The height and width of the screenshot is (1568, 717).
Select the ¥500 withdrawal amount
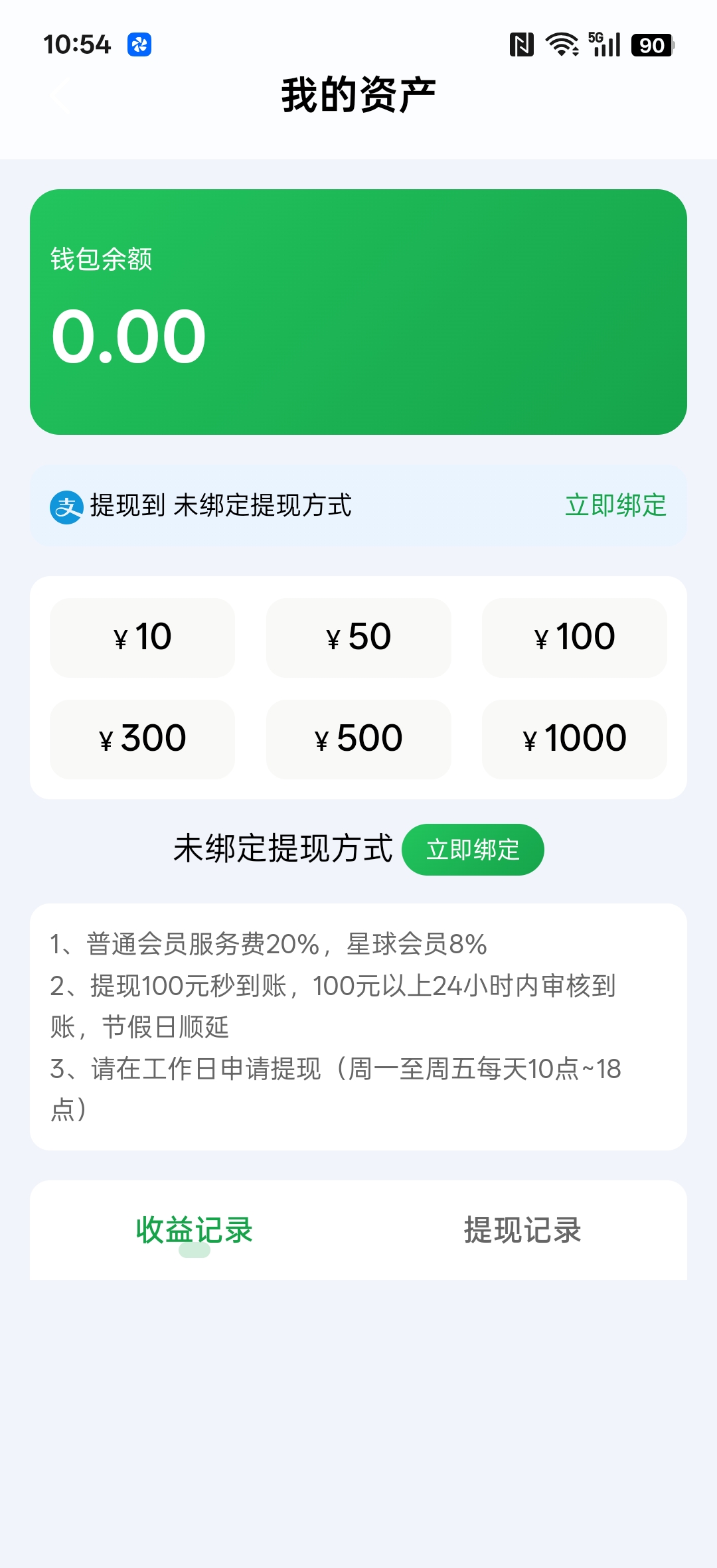click(358, 738)
